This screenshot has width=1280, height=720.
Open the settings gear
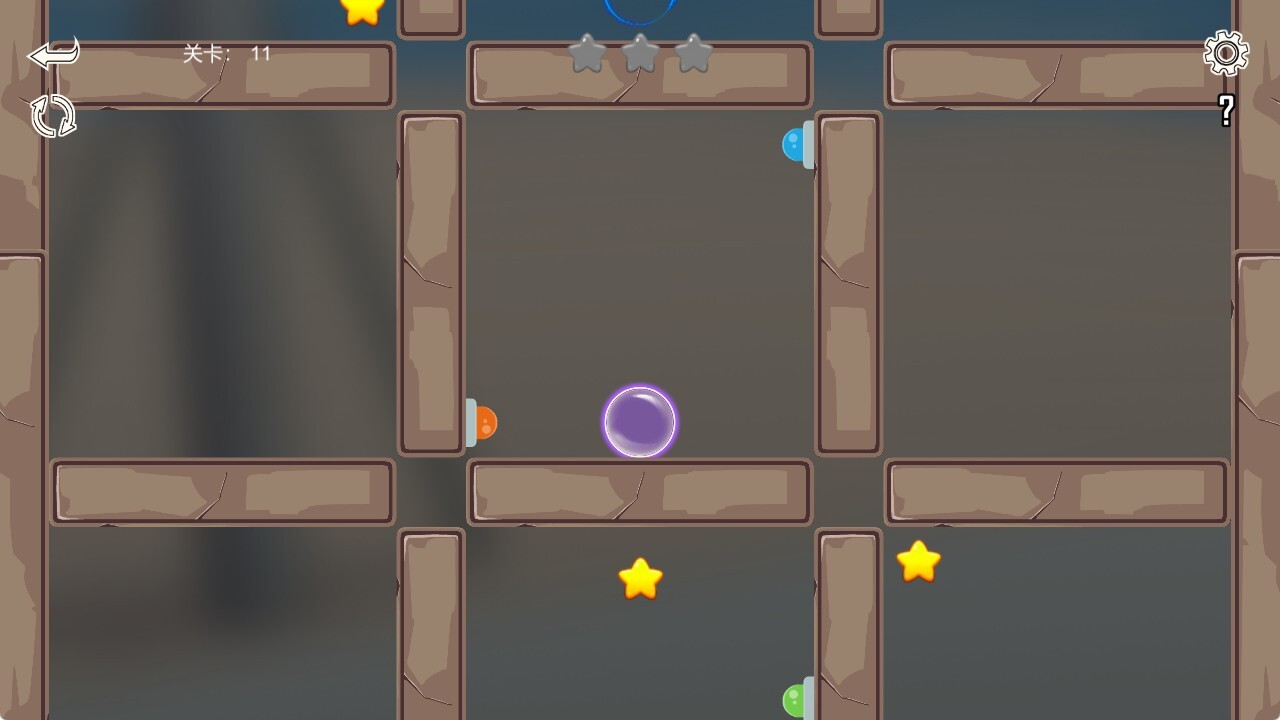tap(1226, 53)
